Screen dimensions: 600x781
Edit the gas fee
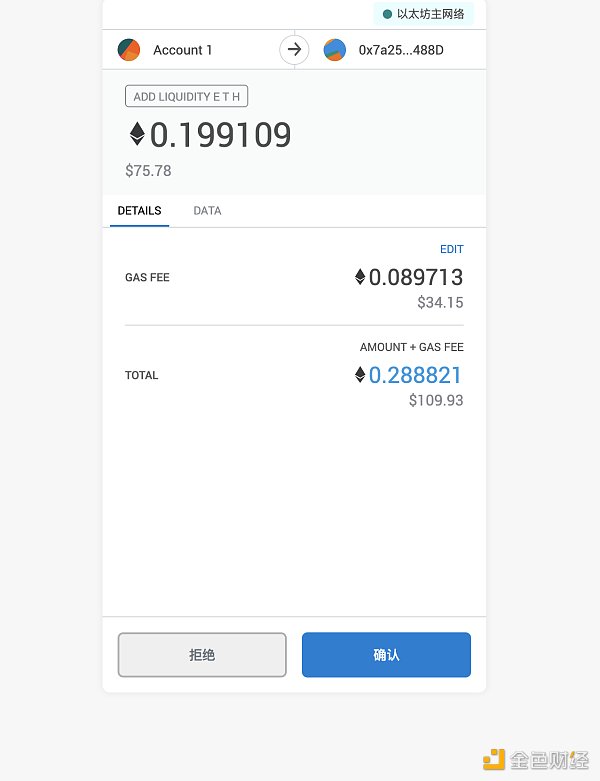coord(451,249)
